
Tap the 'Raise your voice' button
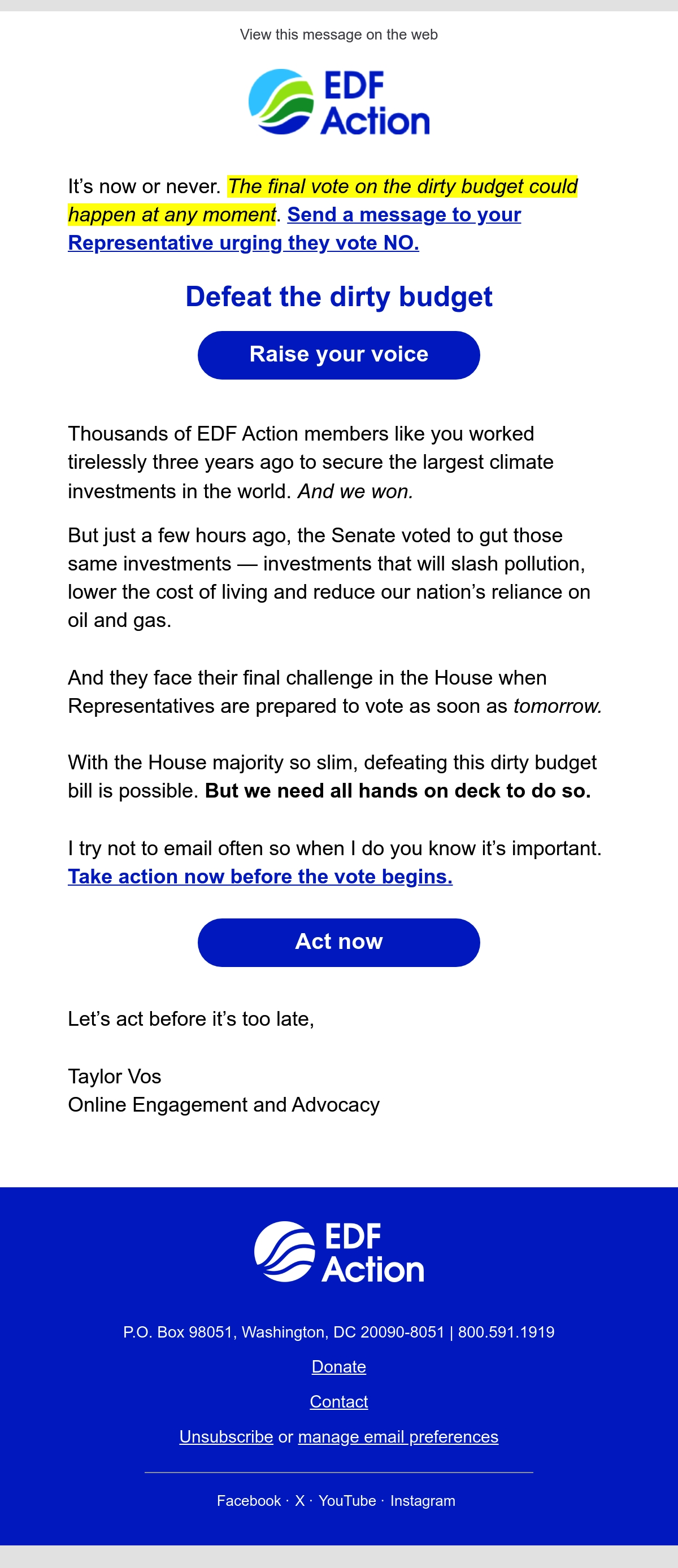click(338, 355)
